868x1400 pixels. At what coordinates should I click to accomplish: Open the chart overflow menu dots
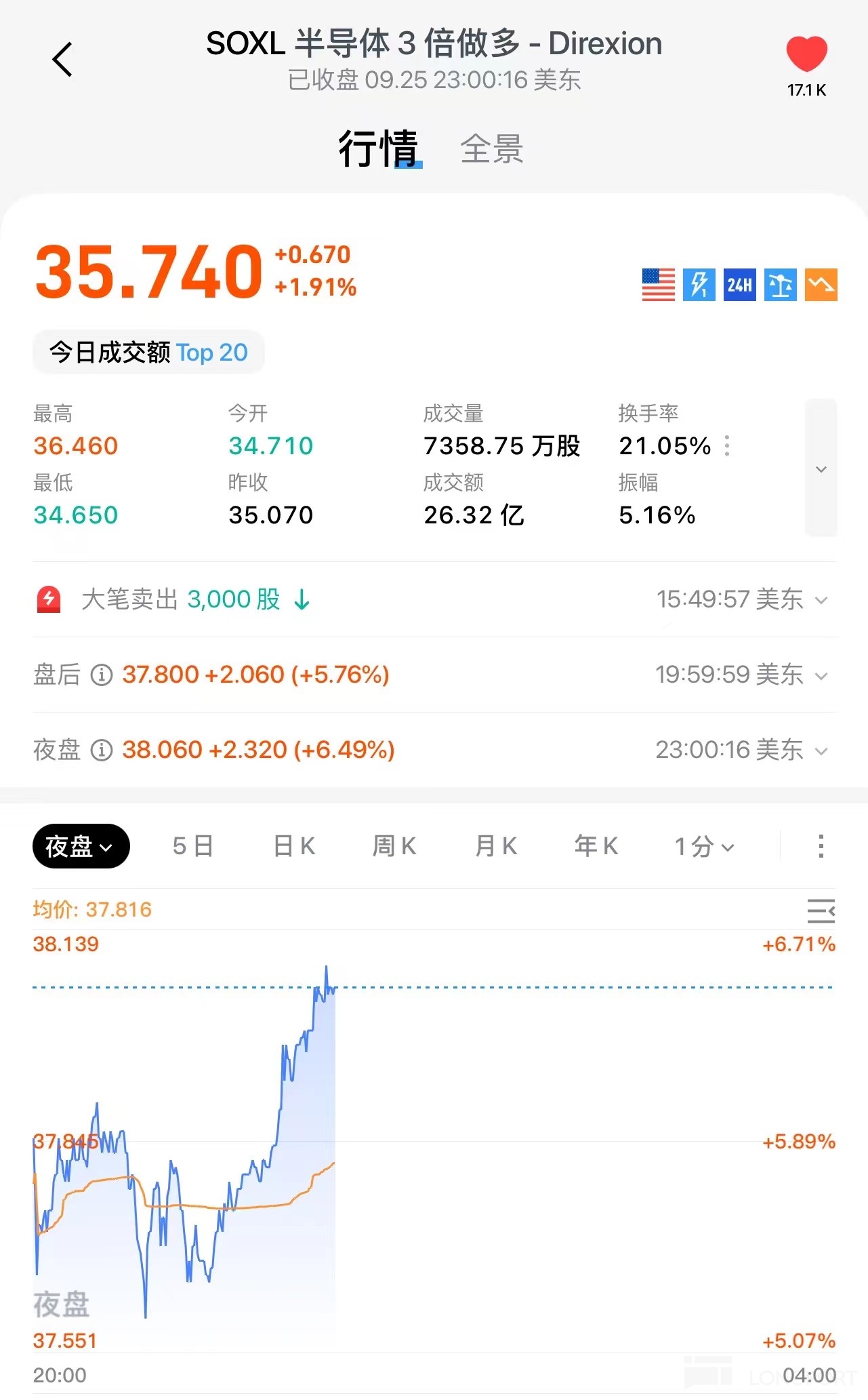(821, 846)
